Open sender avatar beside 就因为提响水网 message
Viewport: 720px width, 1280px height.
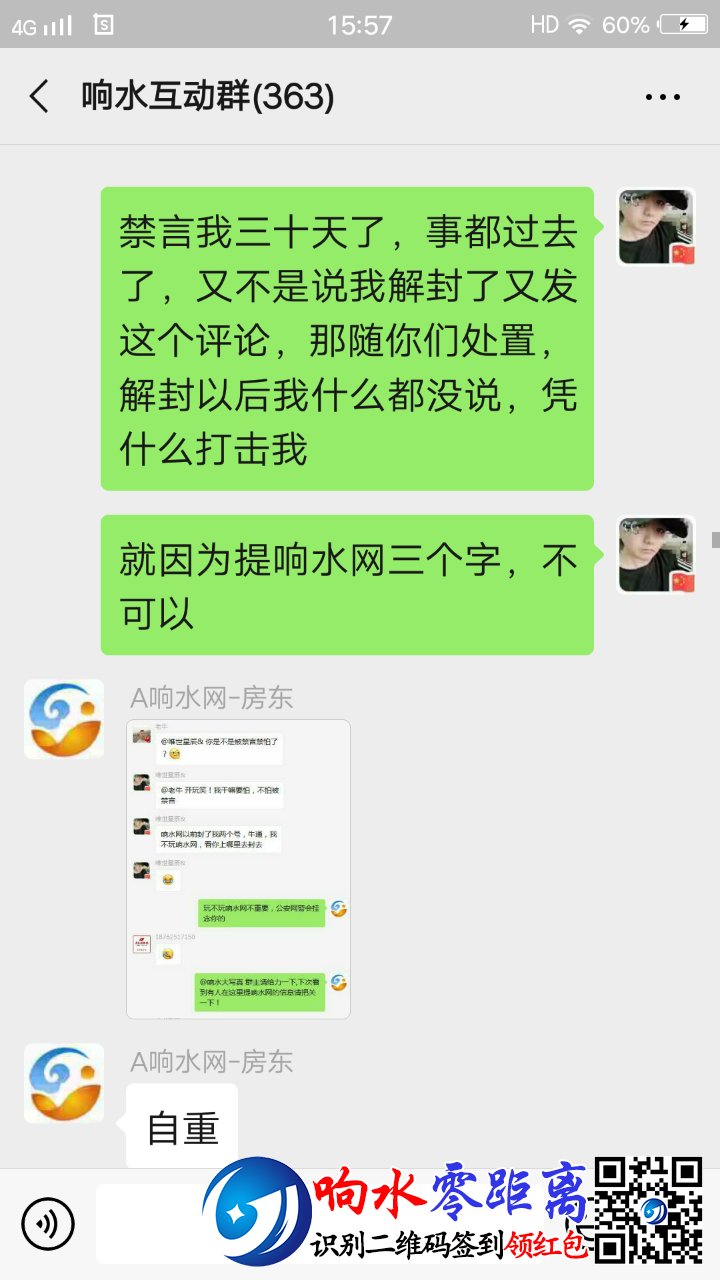(x=656, y=555)
